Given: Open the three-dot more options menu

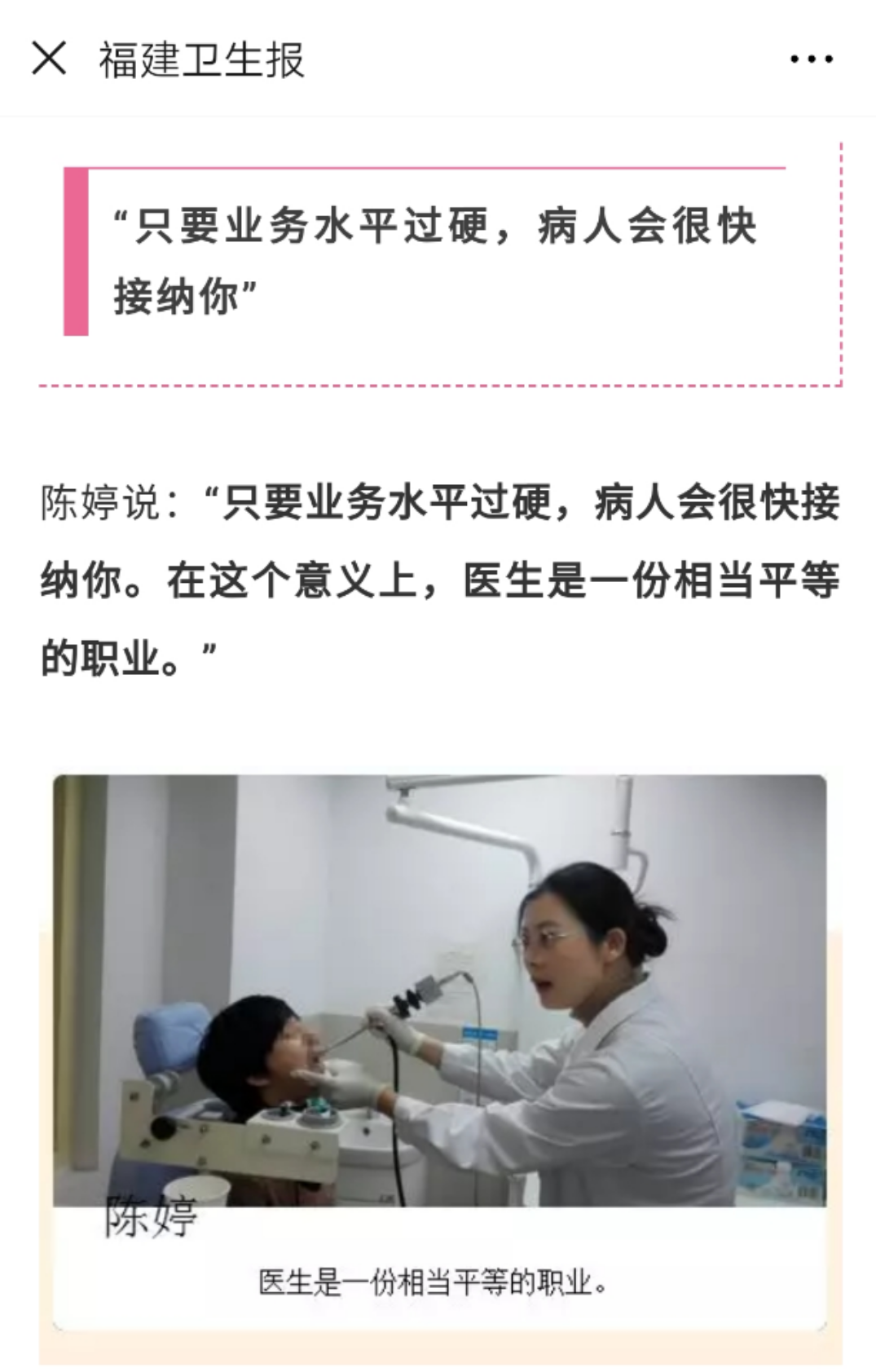Looking at the screenshot, I should (x=811, y=59).
